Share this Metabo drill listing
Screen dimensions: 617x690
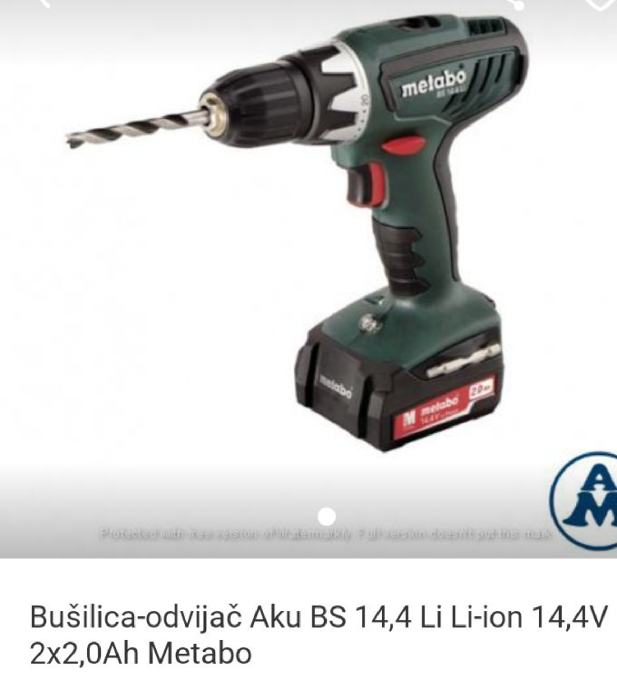[515, 3]
